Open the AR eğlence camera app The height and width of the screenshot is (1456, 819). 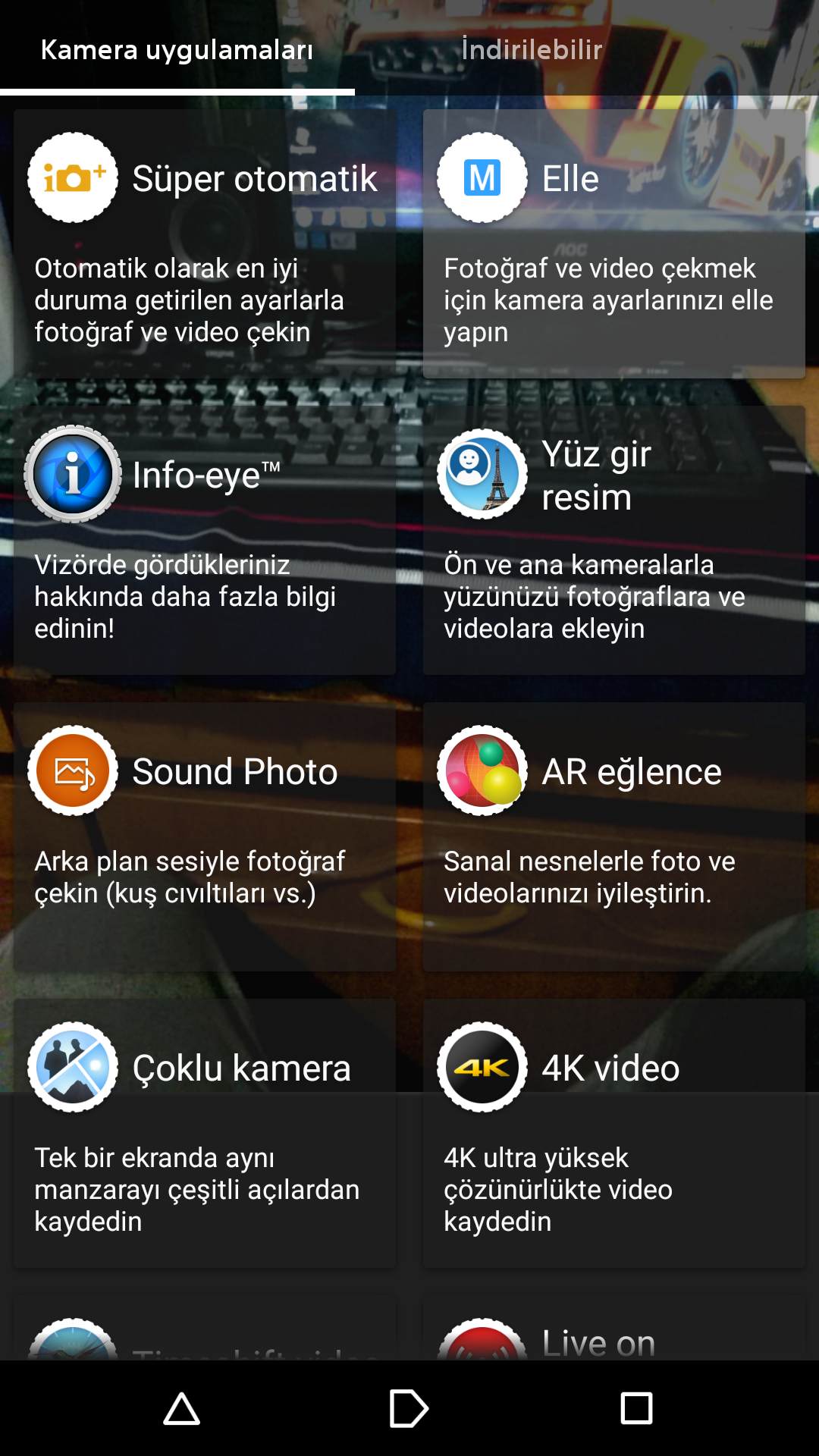pyautogui.click(x=614, y=836)
